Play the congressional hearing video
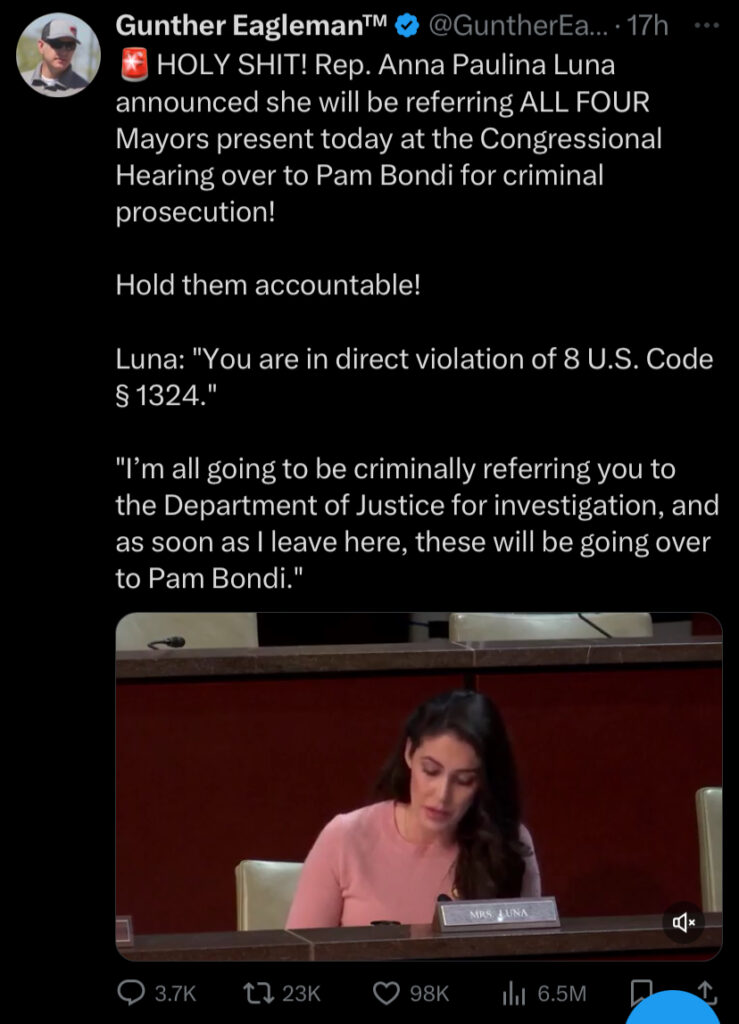 pyautogui.click(x=418, y=785)
